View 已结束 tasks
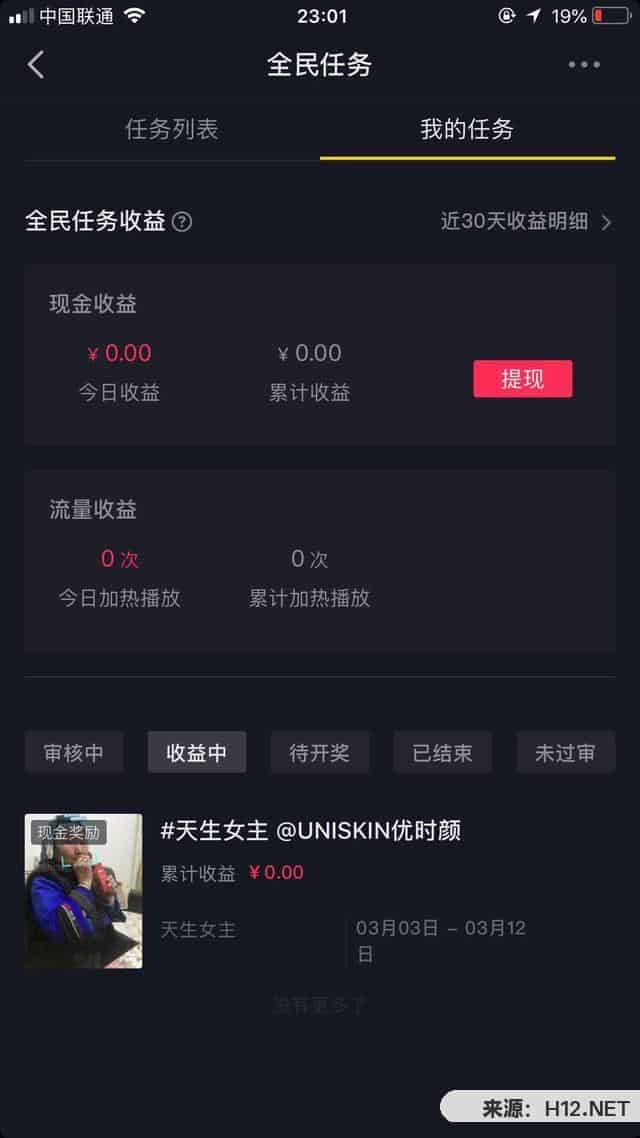 442,753
